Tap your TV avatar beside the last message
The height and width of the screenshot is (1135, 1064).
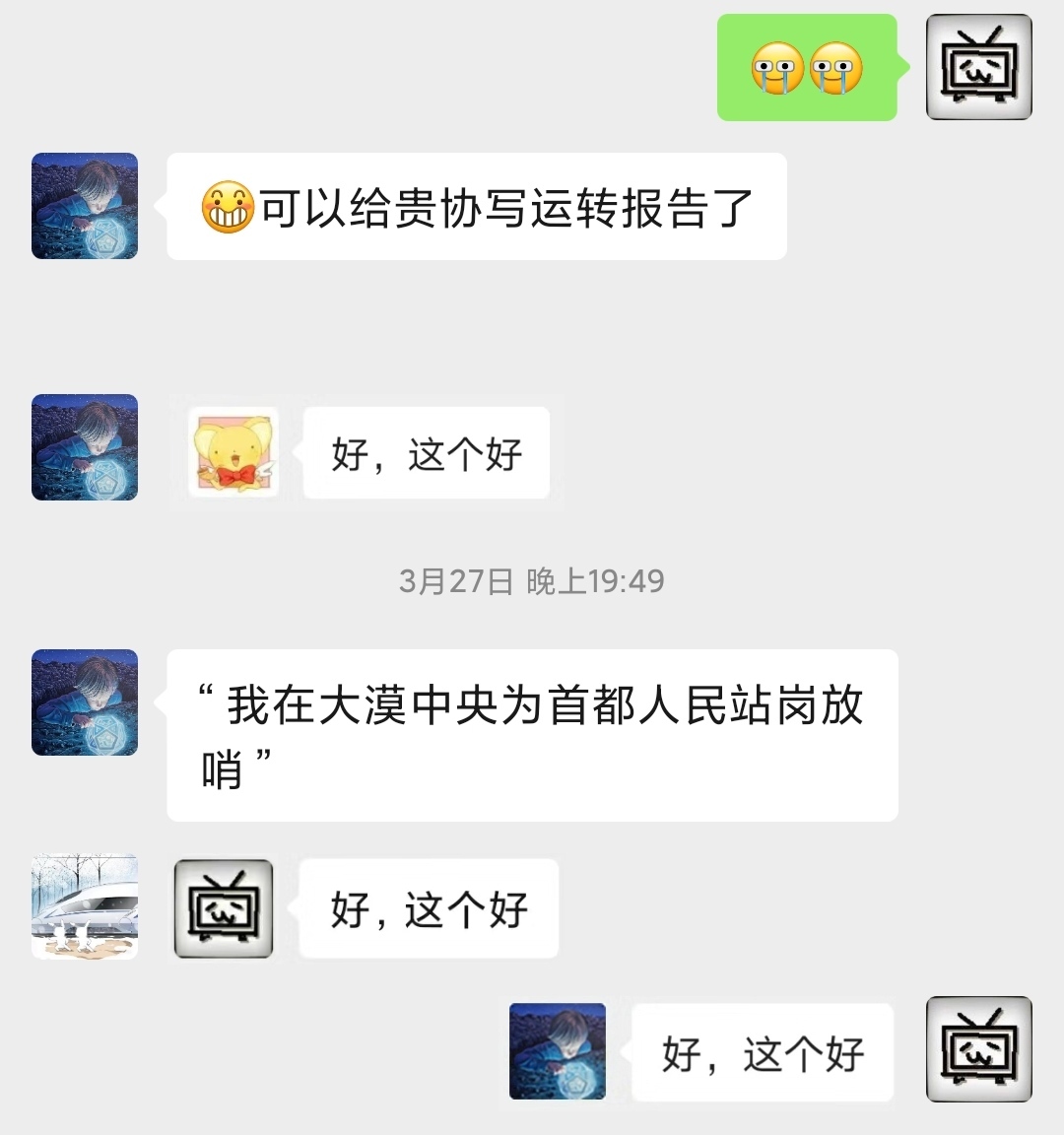(978, 1049)
